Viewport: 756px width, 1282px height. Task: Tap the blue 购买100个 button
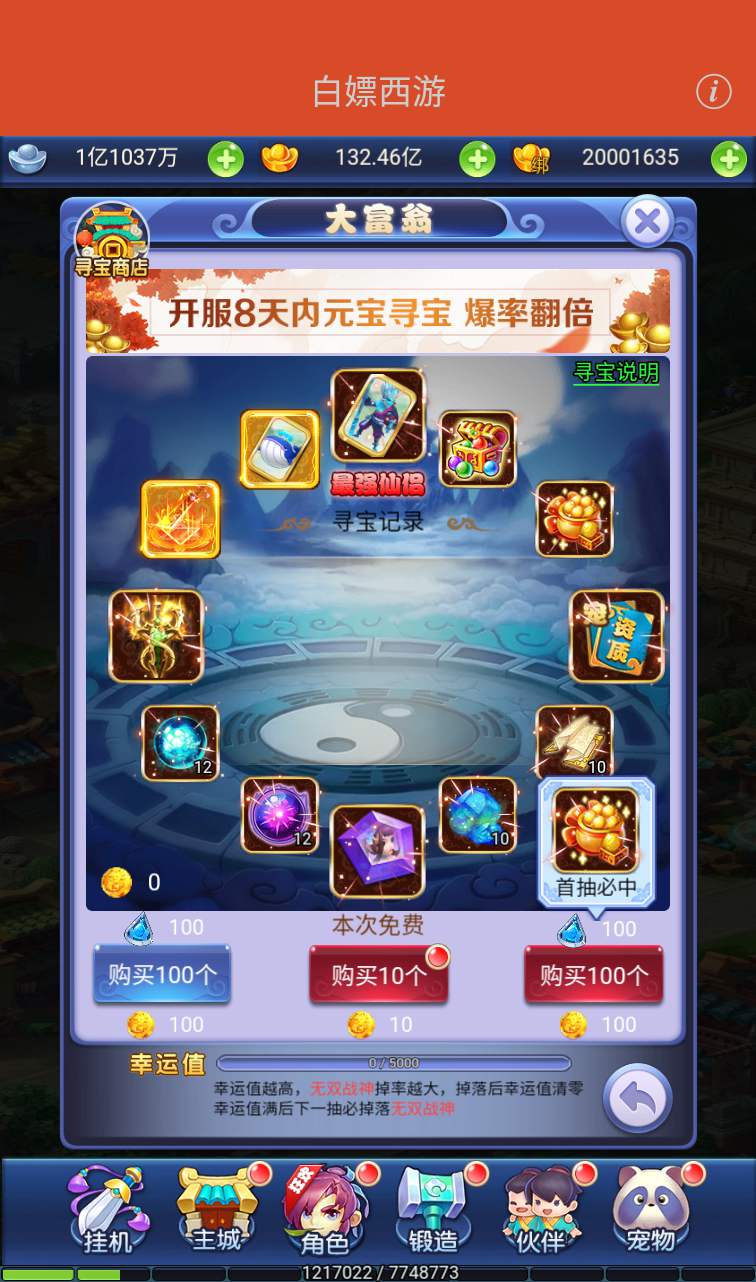tap(162, 975)
